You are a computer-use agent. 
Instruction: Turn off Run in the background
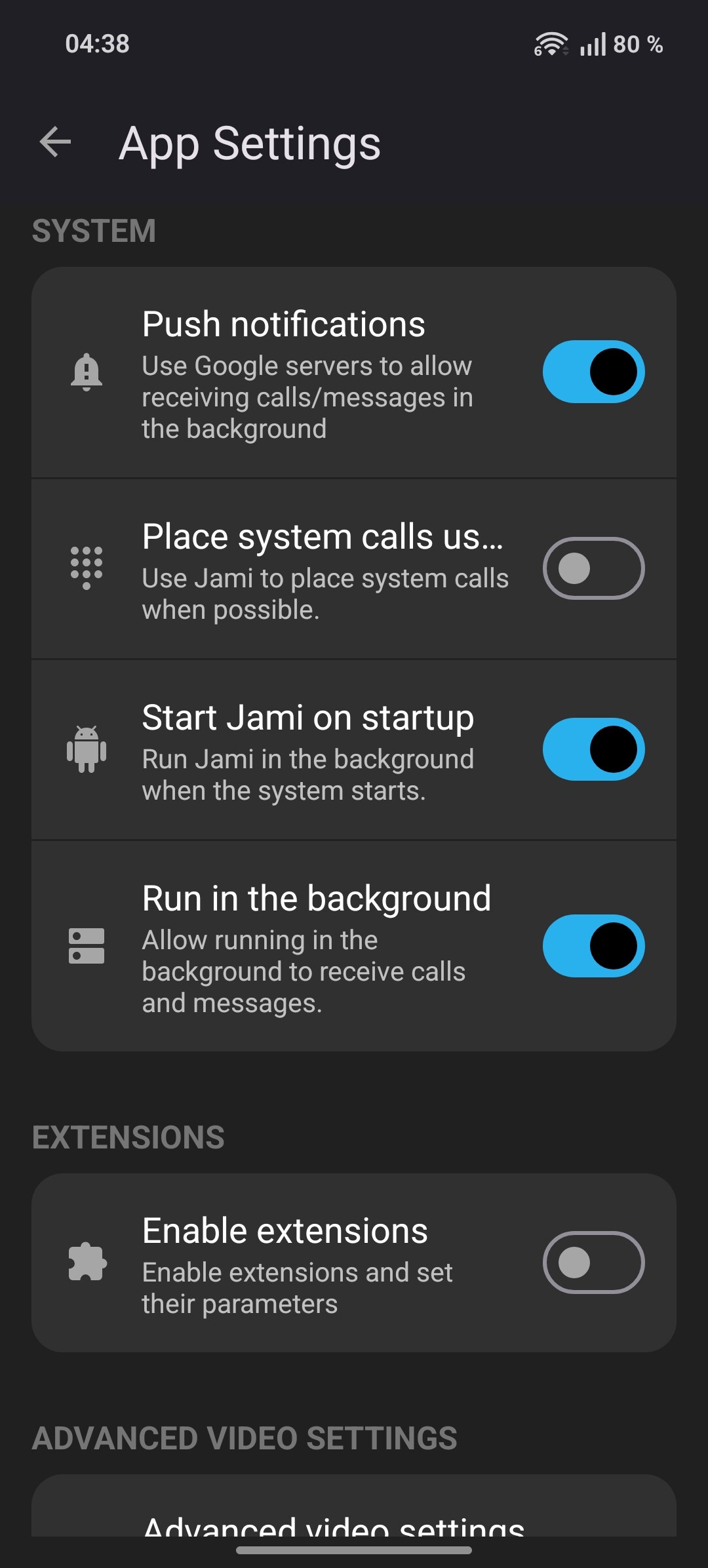pos(593,946)
